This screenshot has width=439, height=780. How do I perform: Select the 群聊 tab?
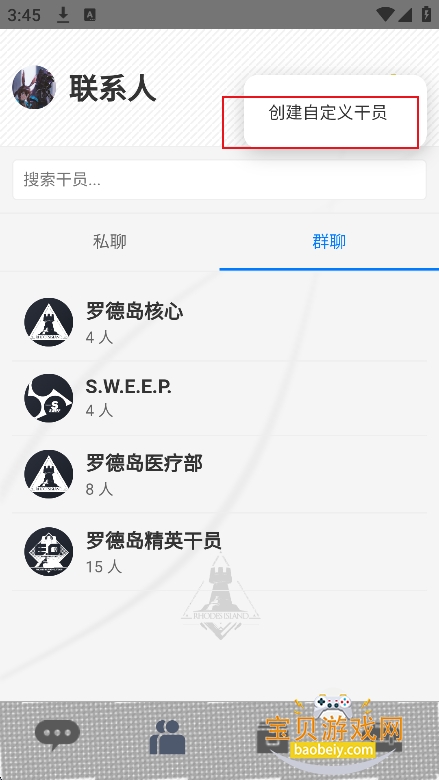pyautogui.click(x=329, y=242)
